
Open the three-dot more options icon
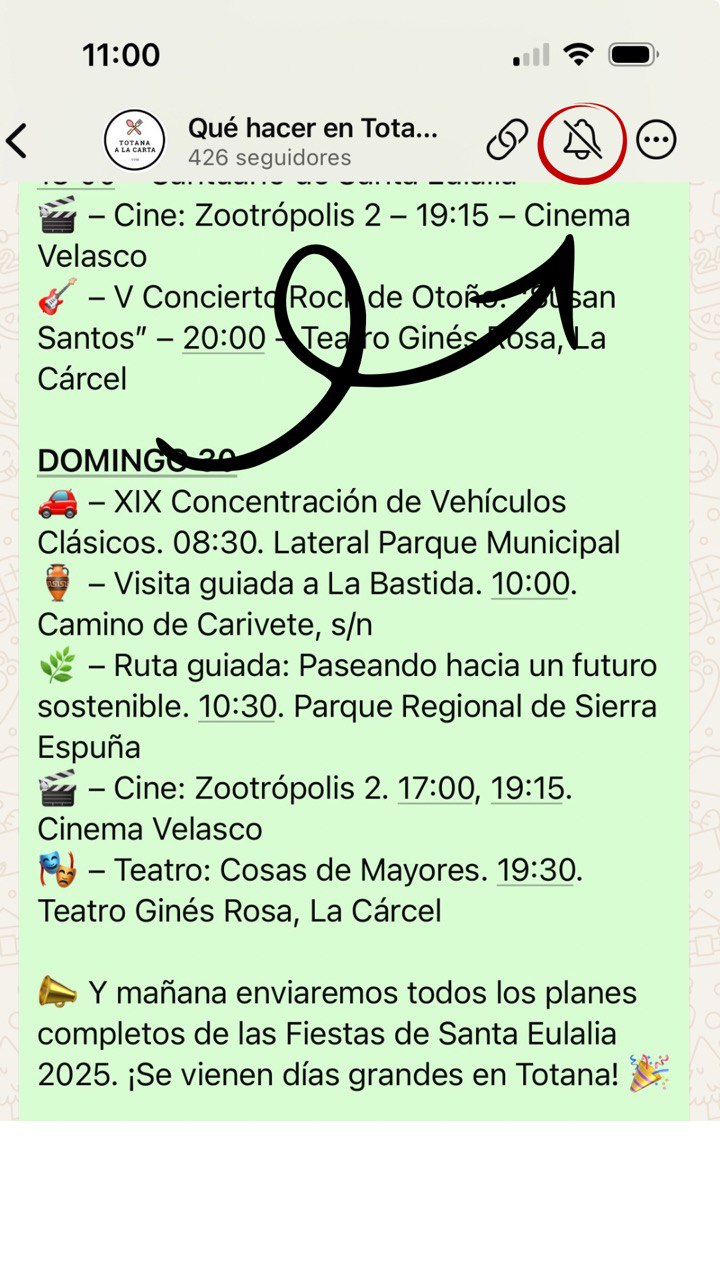(x=657, y=140)
